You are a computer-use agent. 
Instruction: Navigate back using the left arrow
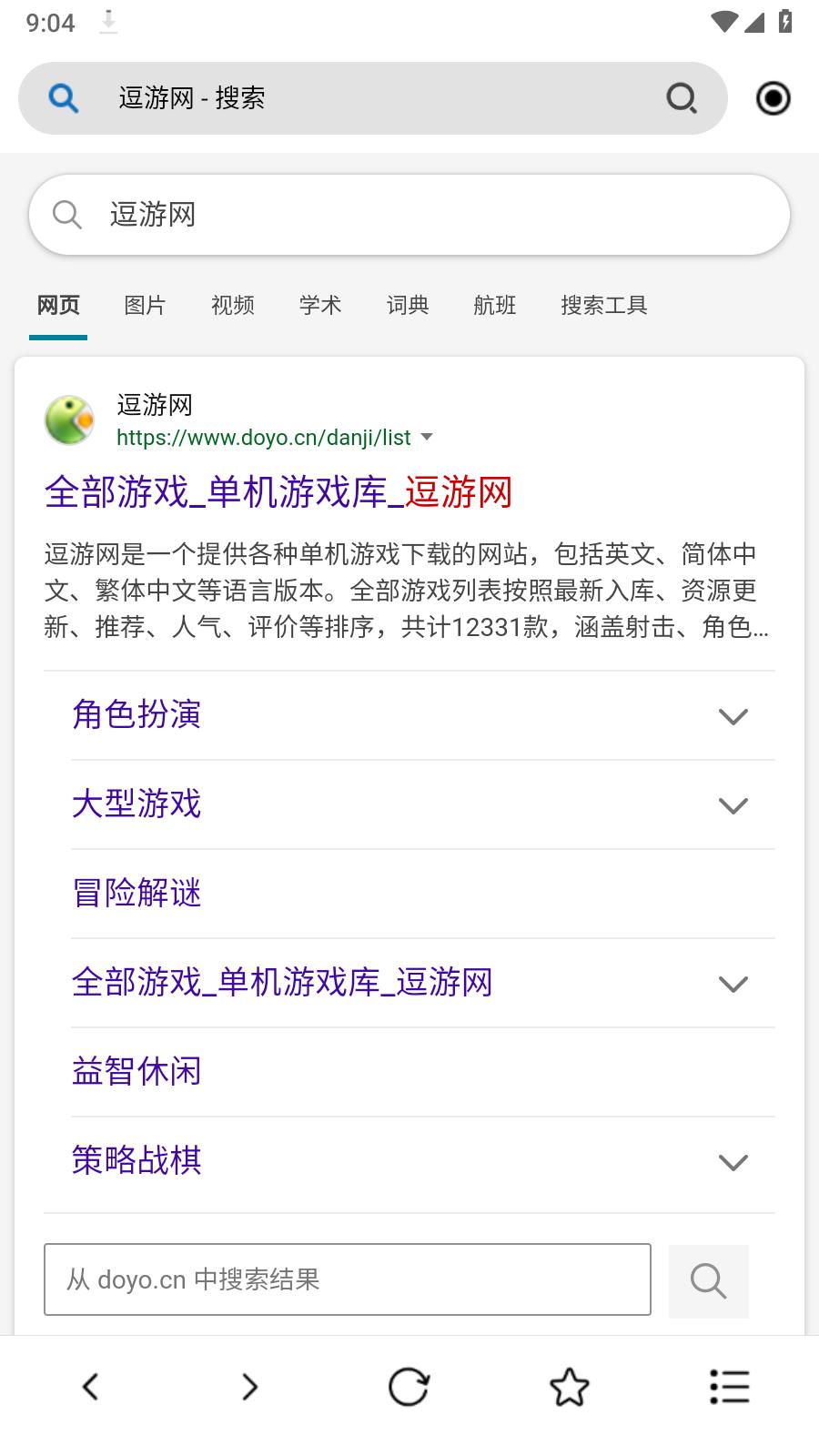[x=90, y=1387]
